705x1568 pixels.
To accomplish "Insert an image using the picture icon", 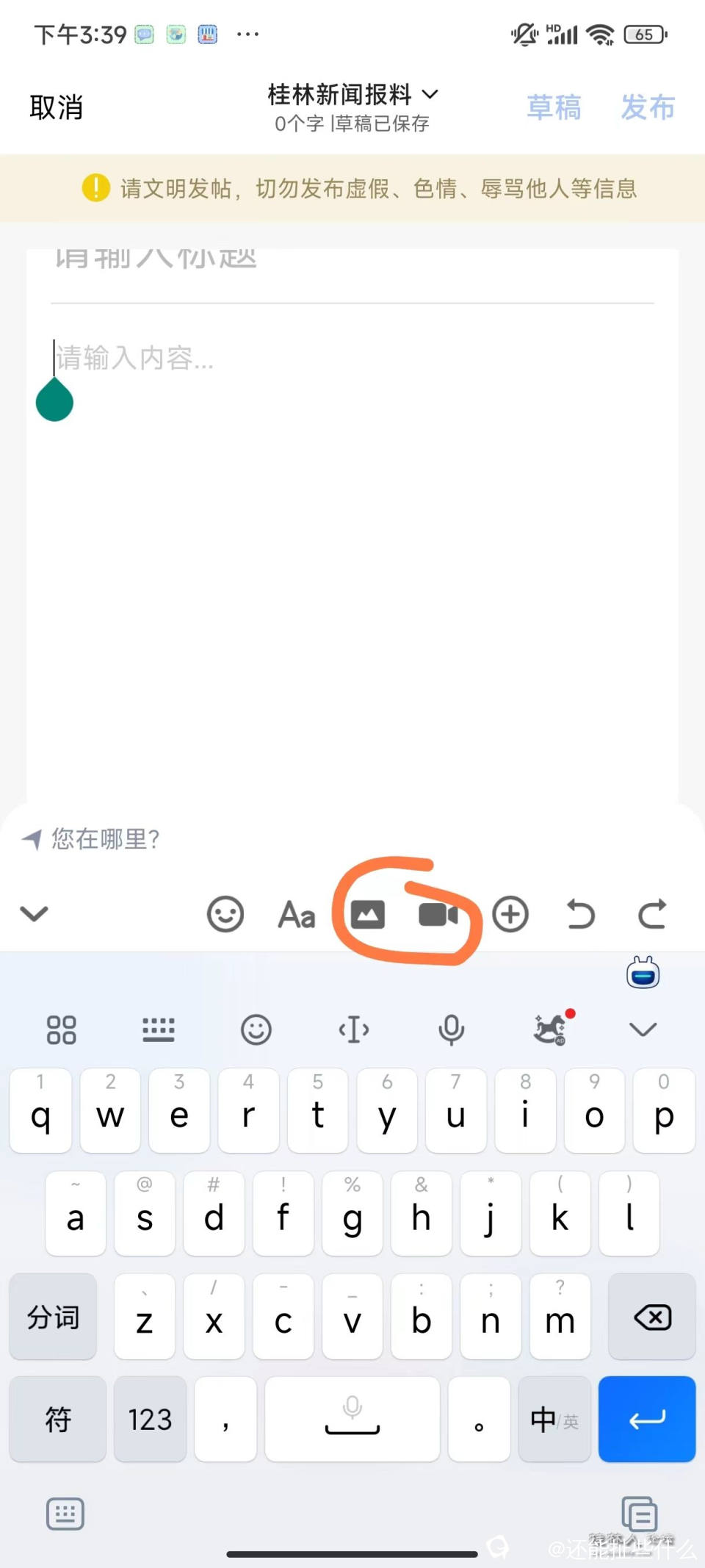I will [367, 914].
